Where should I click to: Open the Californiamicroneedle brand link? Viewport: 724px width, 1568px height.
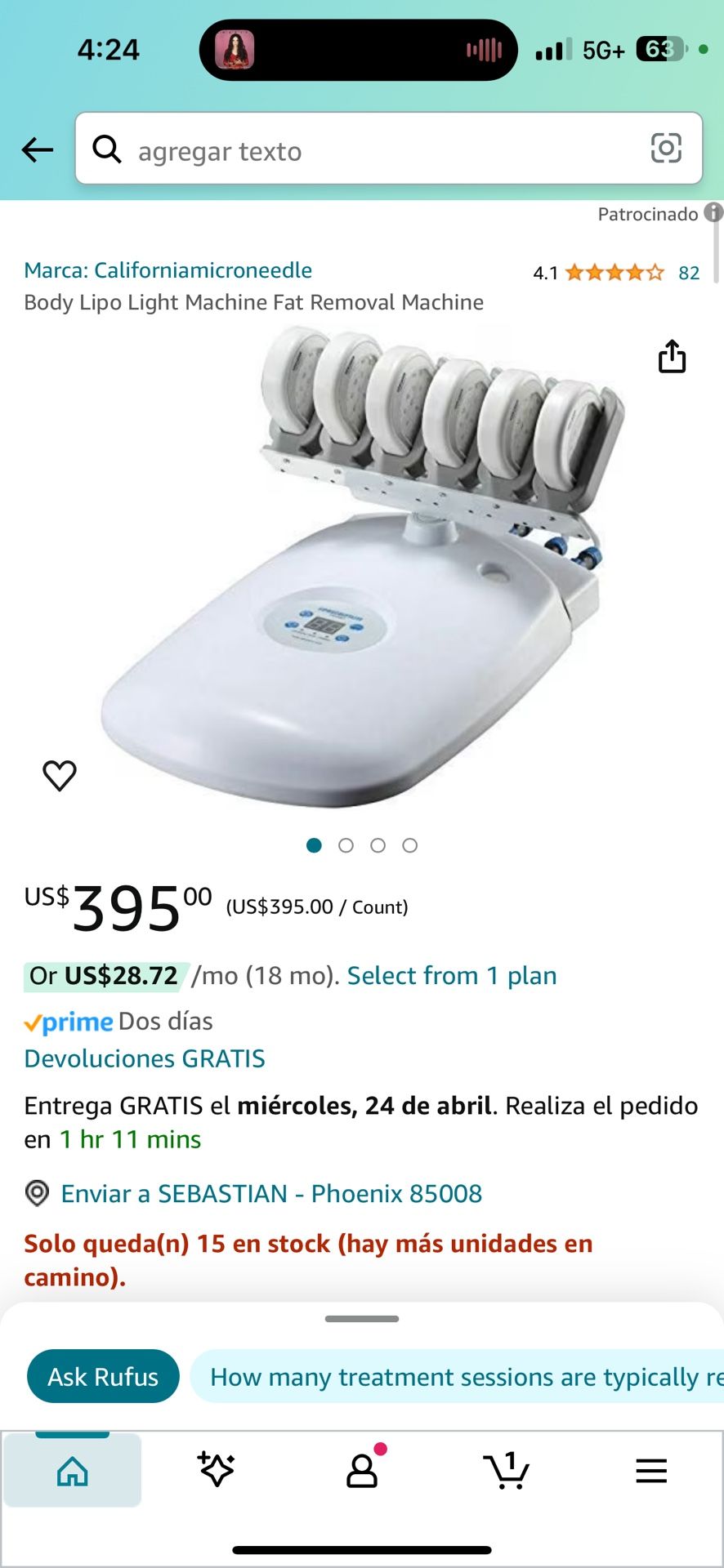click(x=168, y=270)
